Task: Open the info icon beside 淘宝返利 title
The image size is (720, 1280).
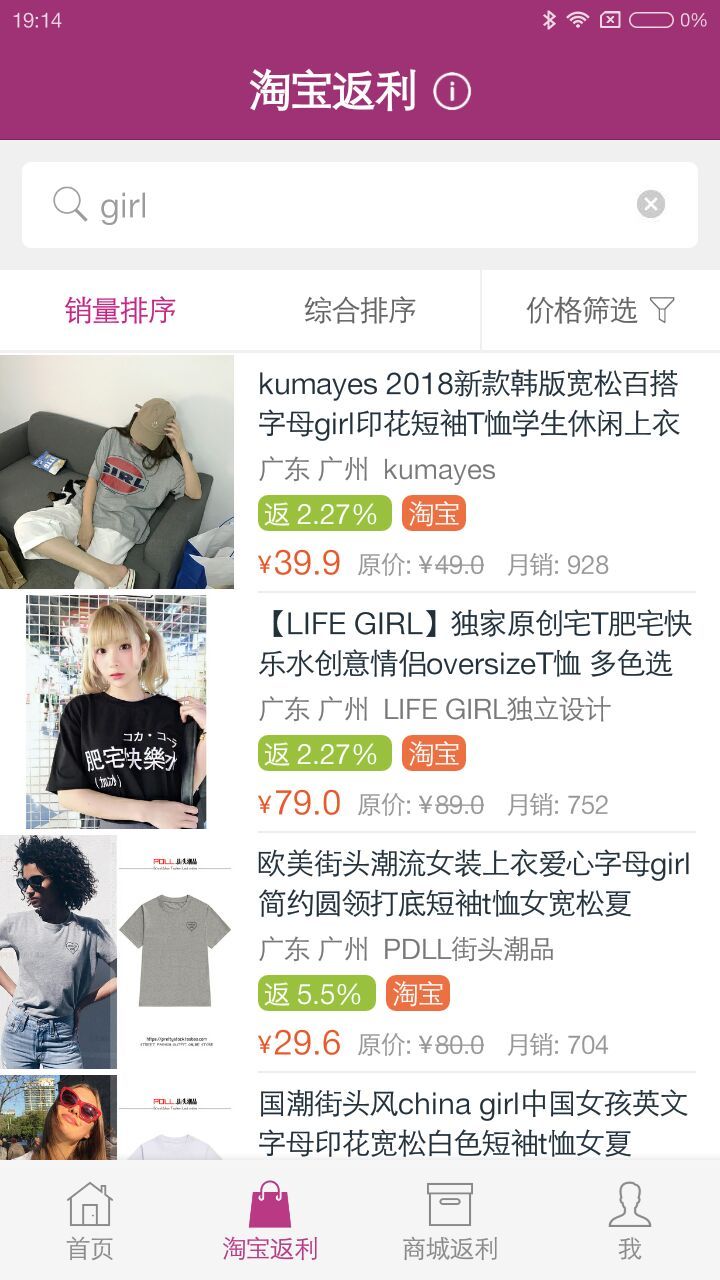Action: (x=452, y=92)
